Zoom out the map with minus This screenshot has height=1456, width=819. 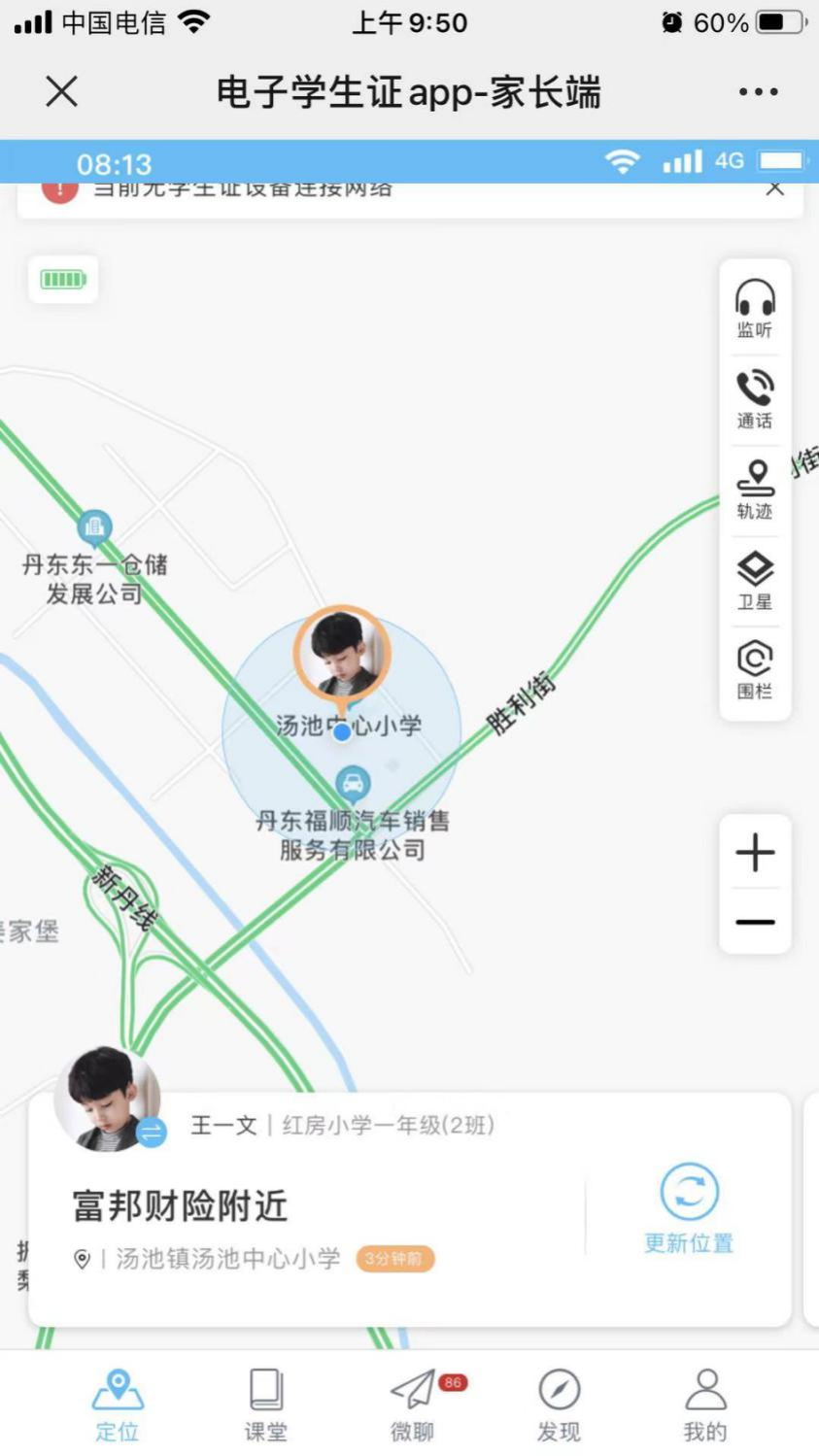755,921
